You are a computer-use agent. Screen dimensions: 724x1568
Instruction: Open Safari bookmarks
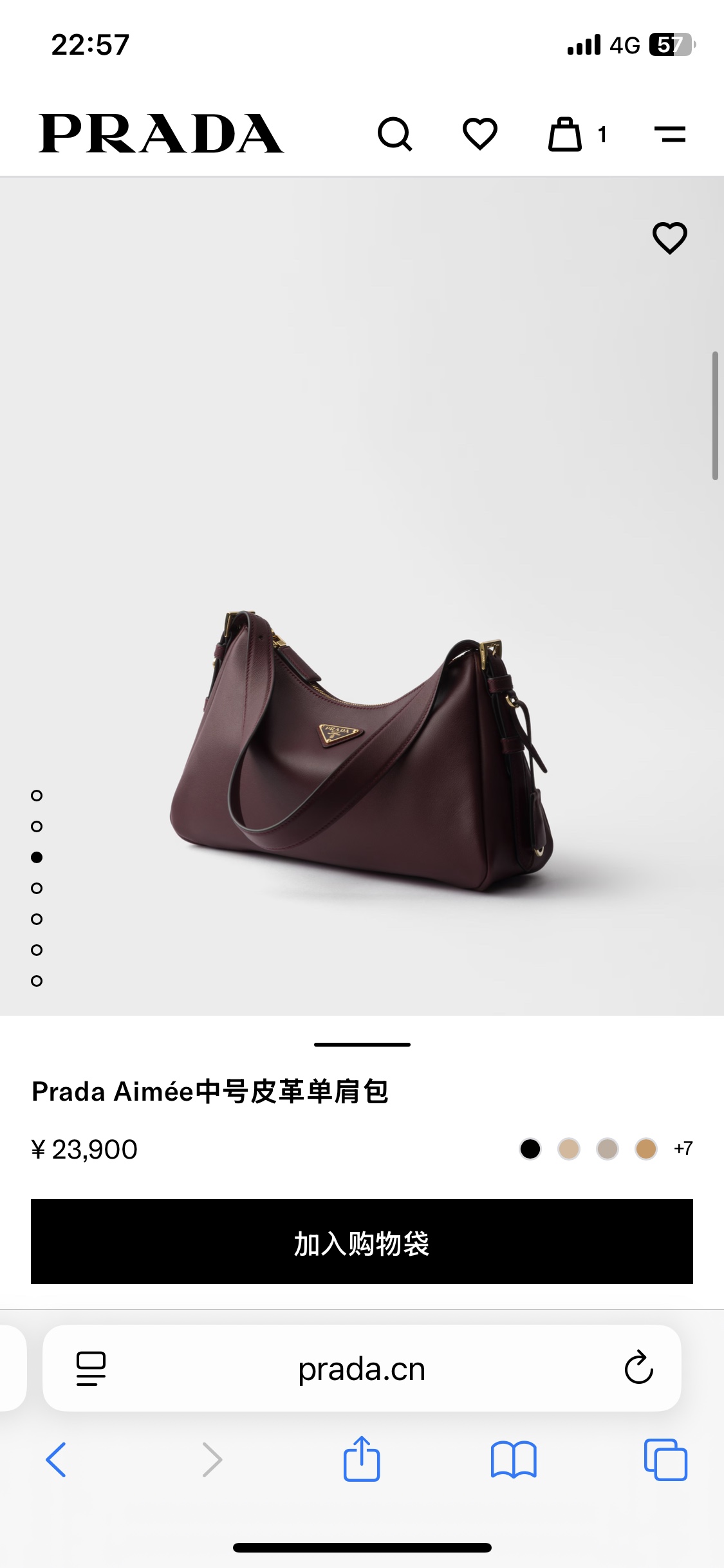pyautogui.click(x=513, y=1459)
